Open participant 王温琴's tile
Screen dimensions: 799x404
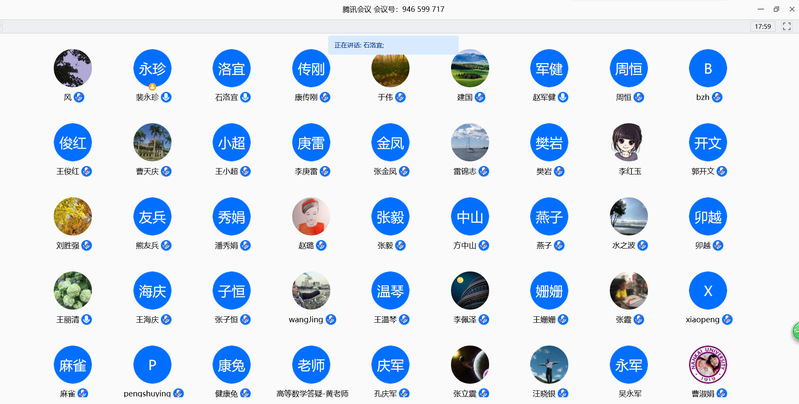click(390, 291)
